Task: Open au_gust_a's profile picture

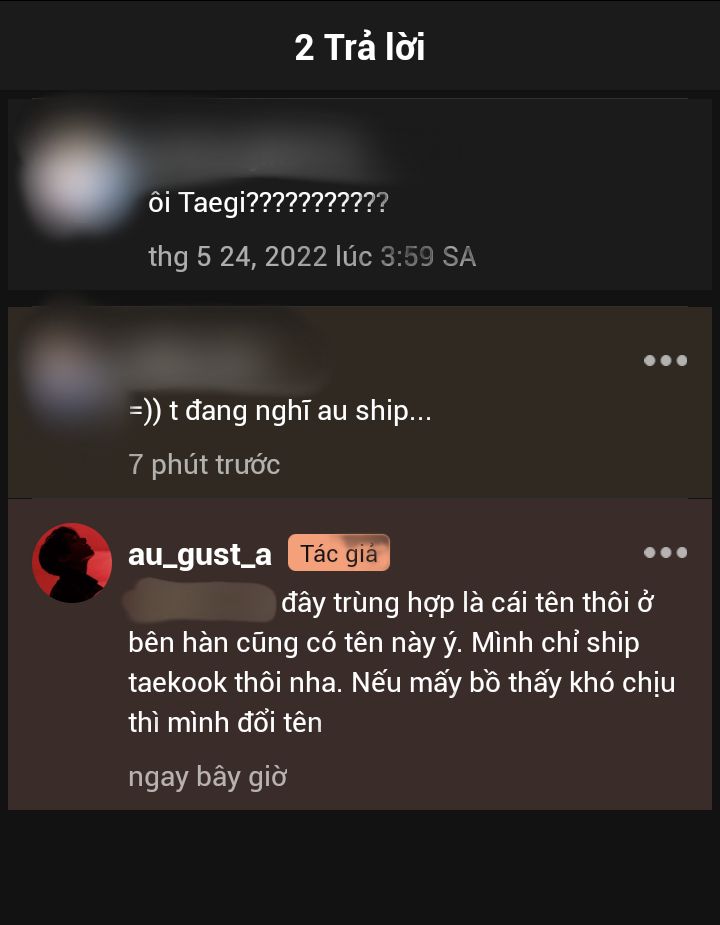Action: tap(72, 562)
